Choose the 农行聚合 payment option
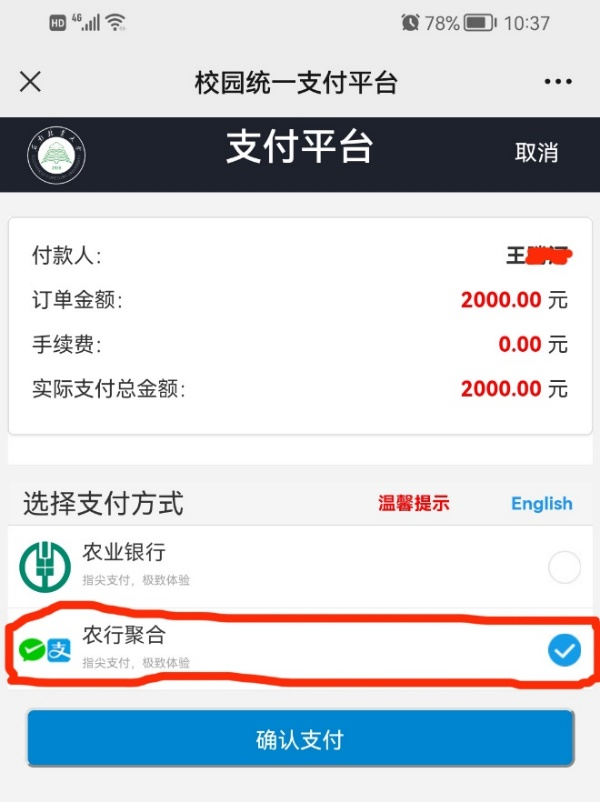 tap(564, 651)
